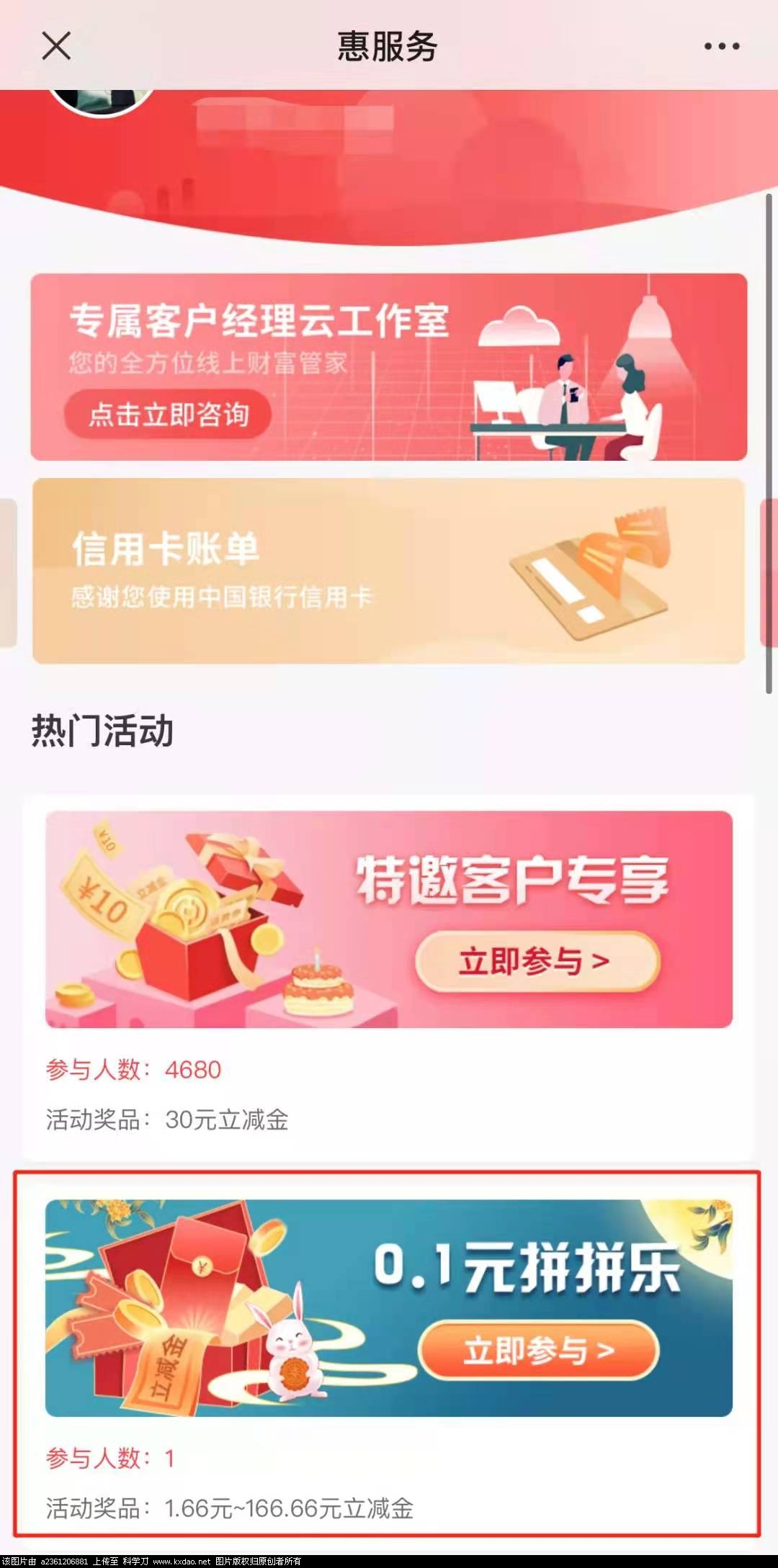Close the 惠服务 page with the X
Screen dimensions: 778x1568
[x=55, y=45]
